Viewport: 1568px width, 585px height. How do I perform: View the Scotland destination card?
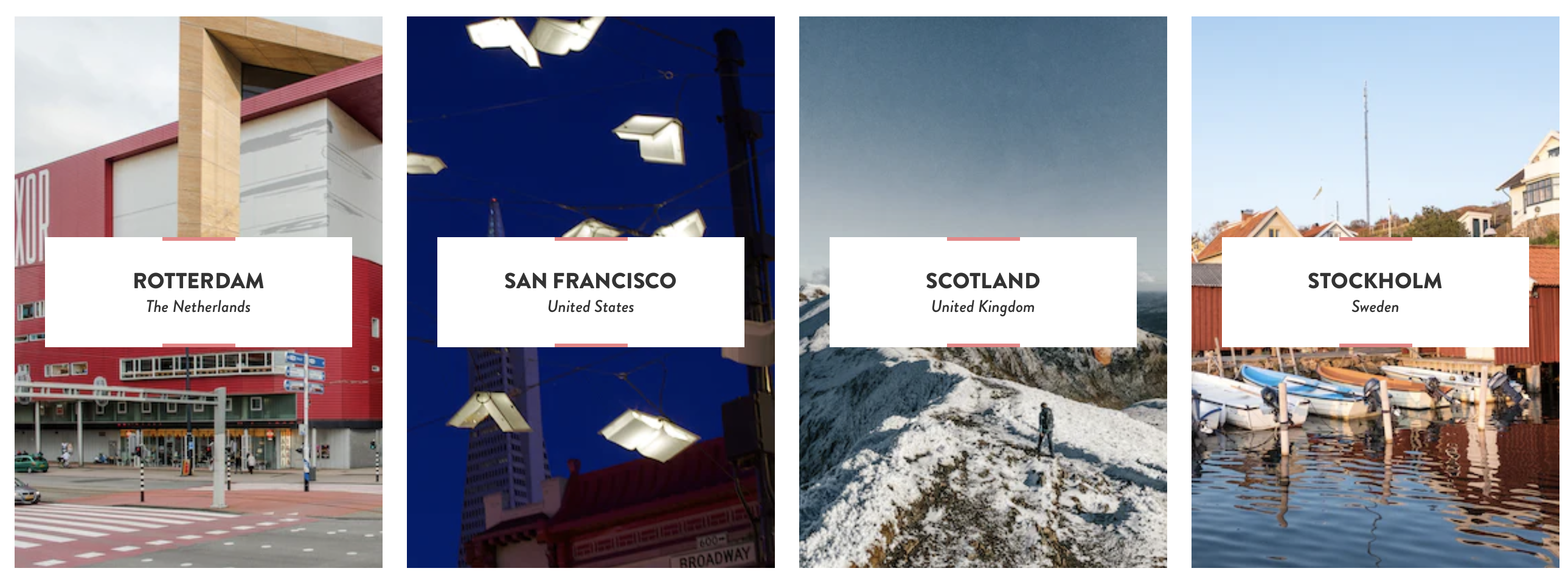[x=982, y=291]
